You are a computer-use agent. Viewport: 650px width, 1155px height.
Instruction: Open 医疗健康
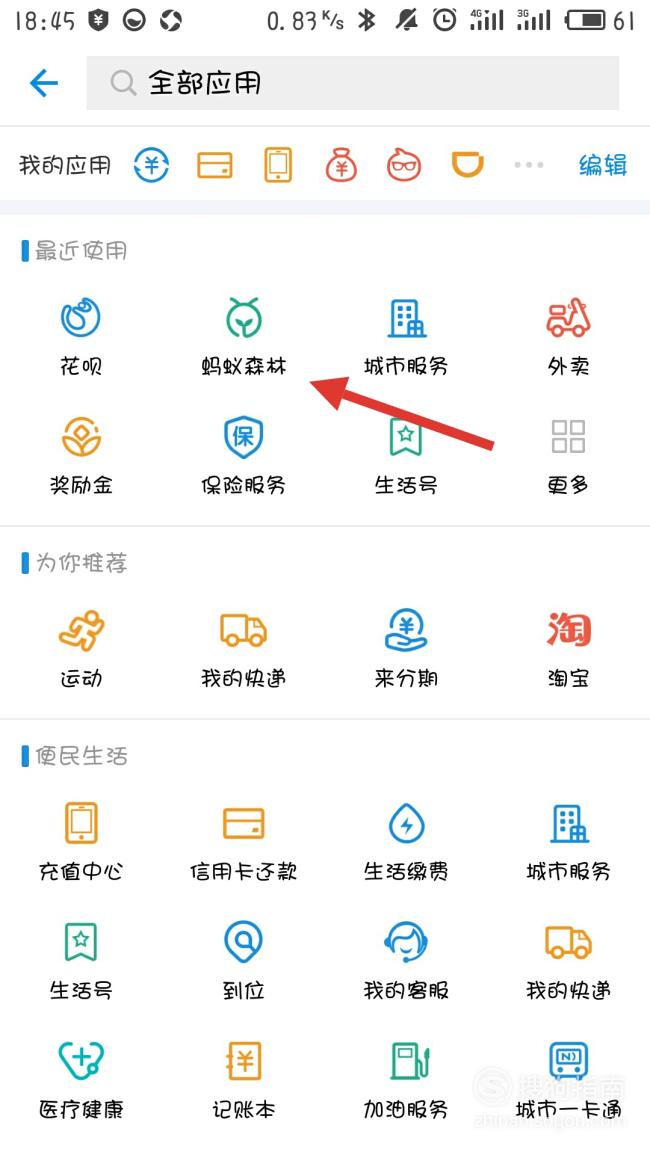pyautogui.click(x=80, y=1080)
